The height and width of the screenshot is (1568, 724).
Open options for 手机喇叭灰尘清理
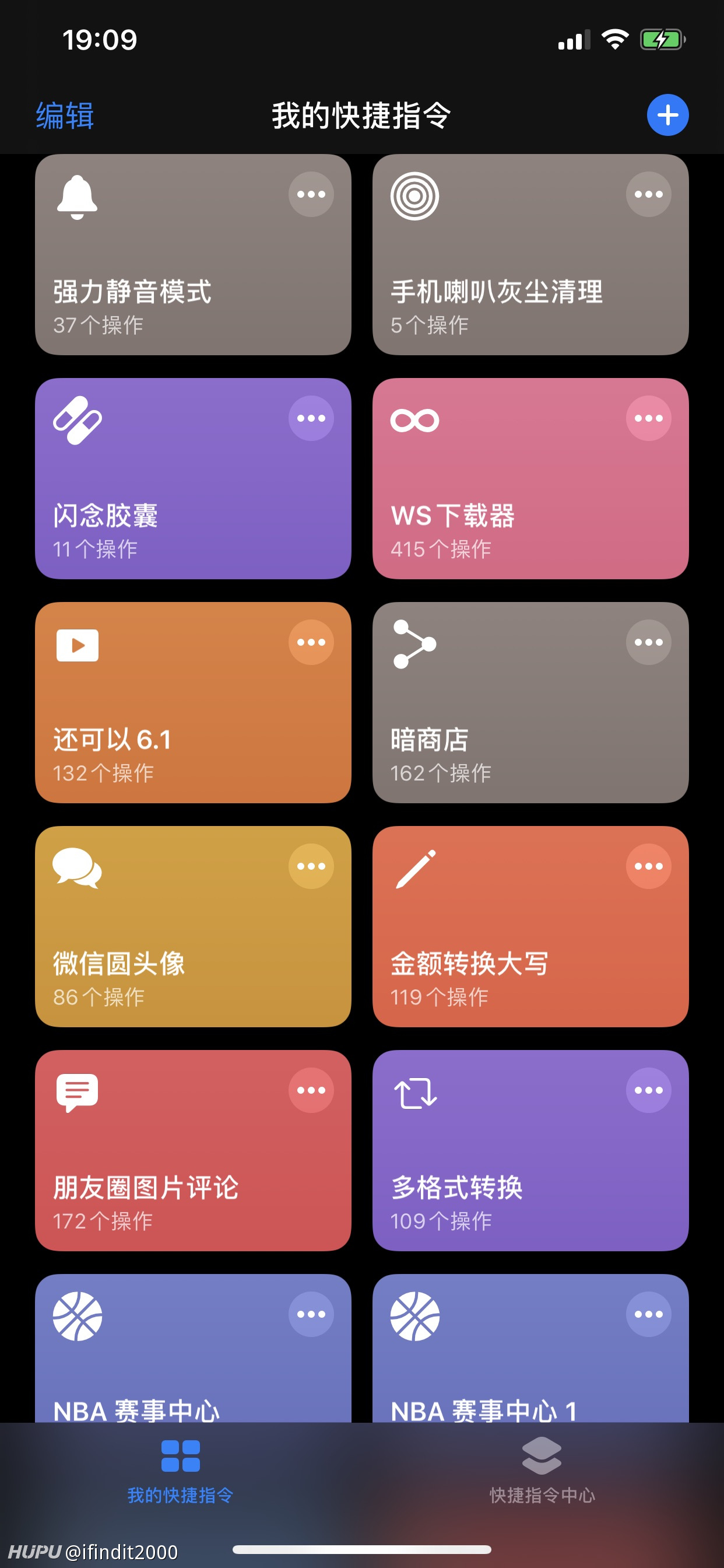[648, 194]
